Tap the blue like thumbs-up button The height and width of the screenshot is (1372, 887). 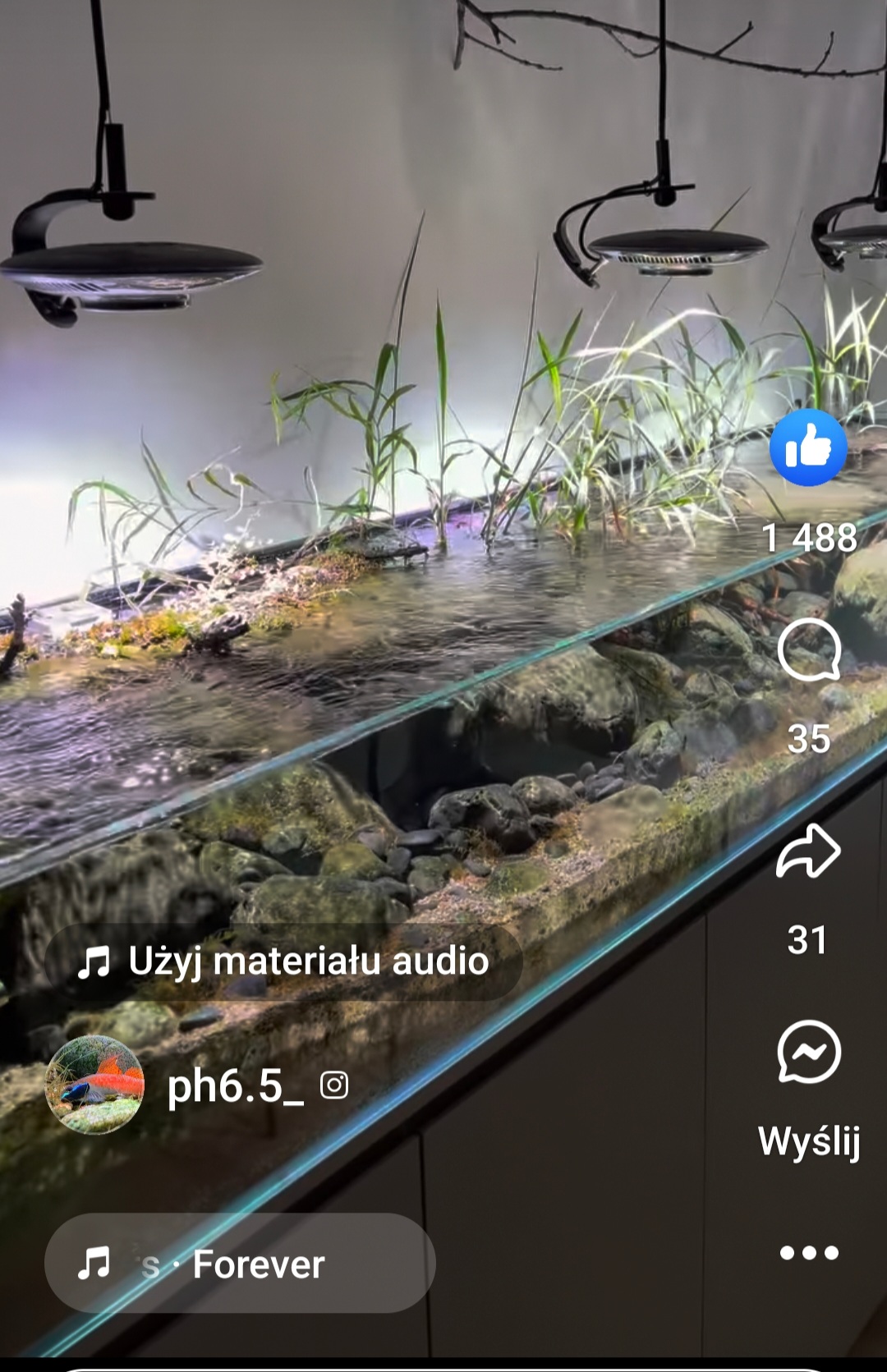(808, 447)
